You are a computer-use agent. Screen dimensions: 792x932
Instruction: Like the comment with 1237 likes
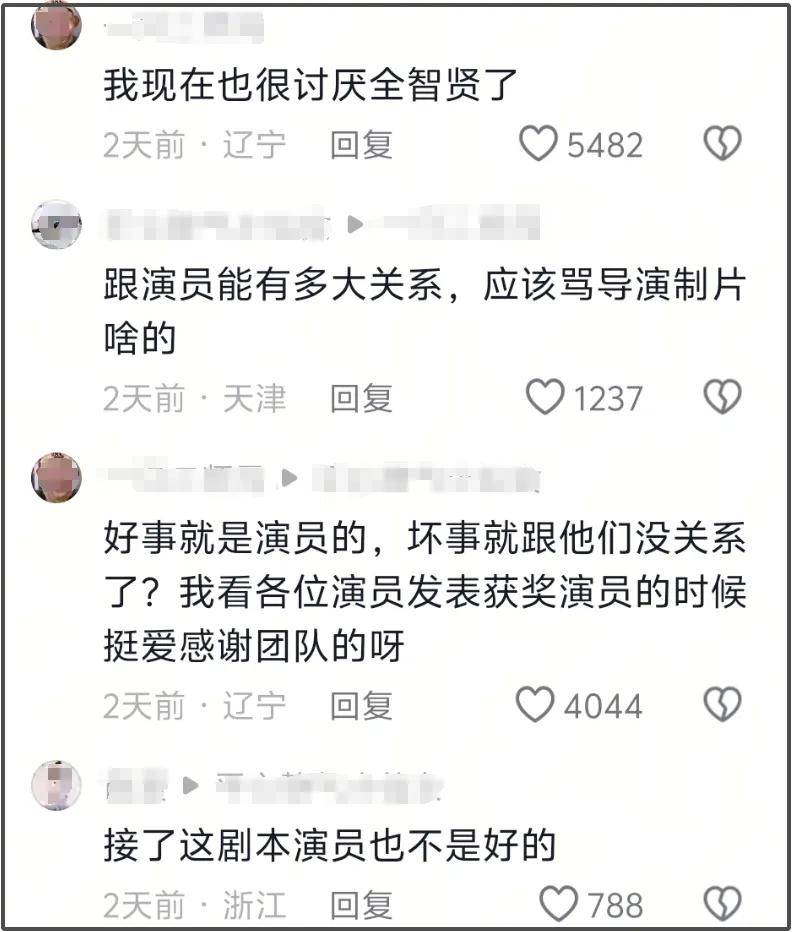[545, 399]
